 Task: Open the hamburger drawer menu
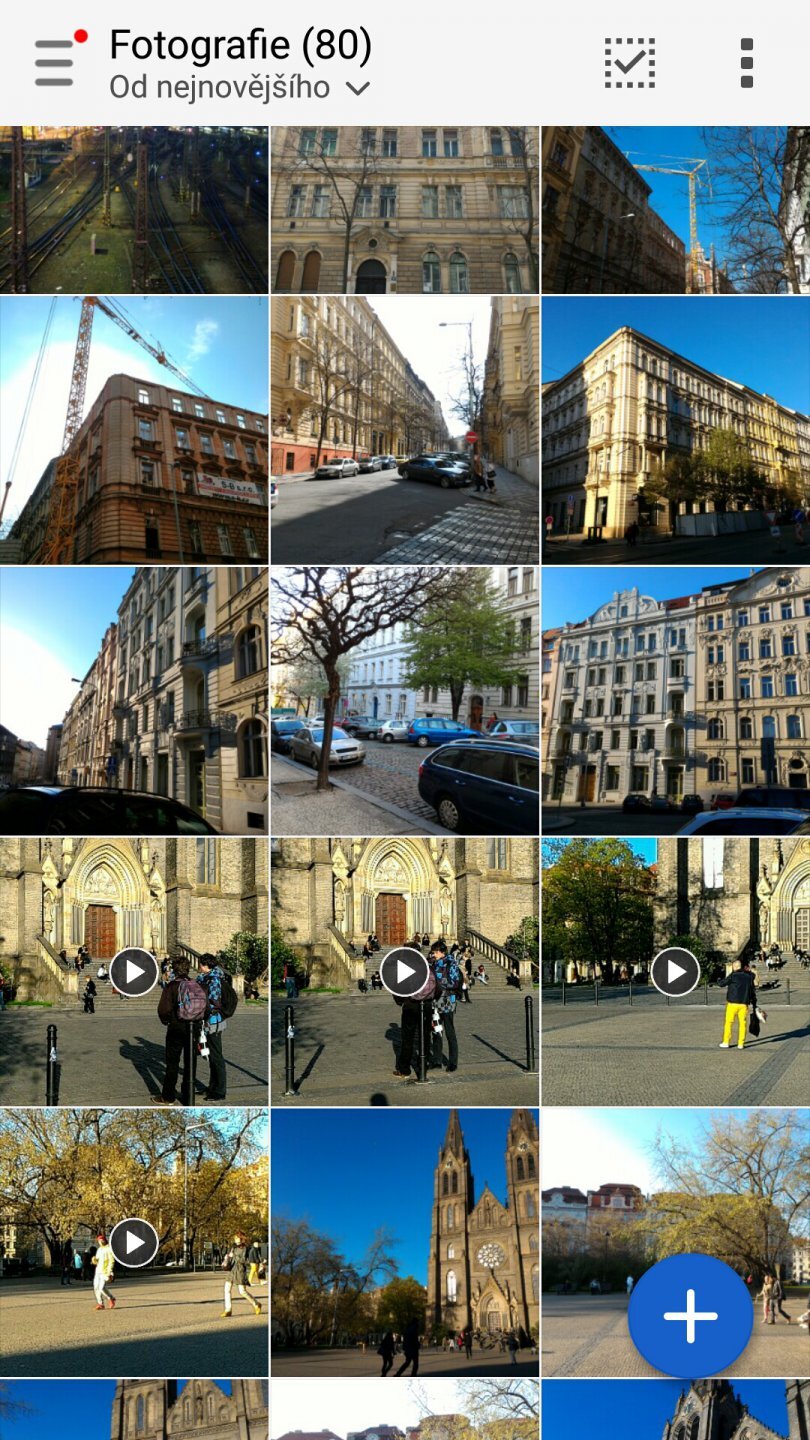[x=55, y=62]
